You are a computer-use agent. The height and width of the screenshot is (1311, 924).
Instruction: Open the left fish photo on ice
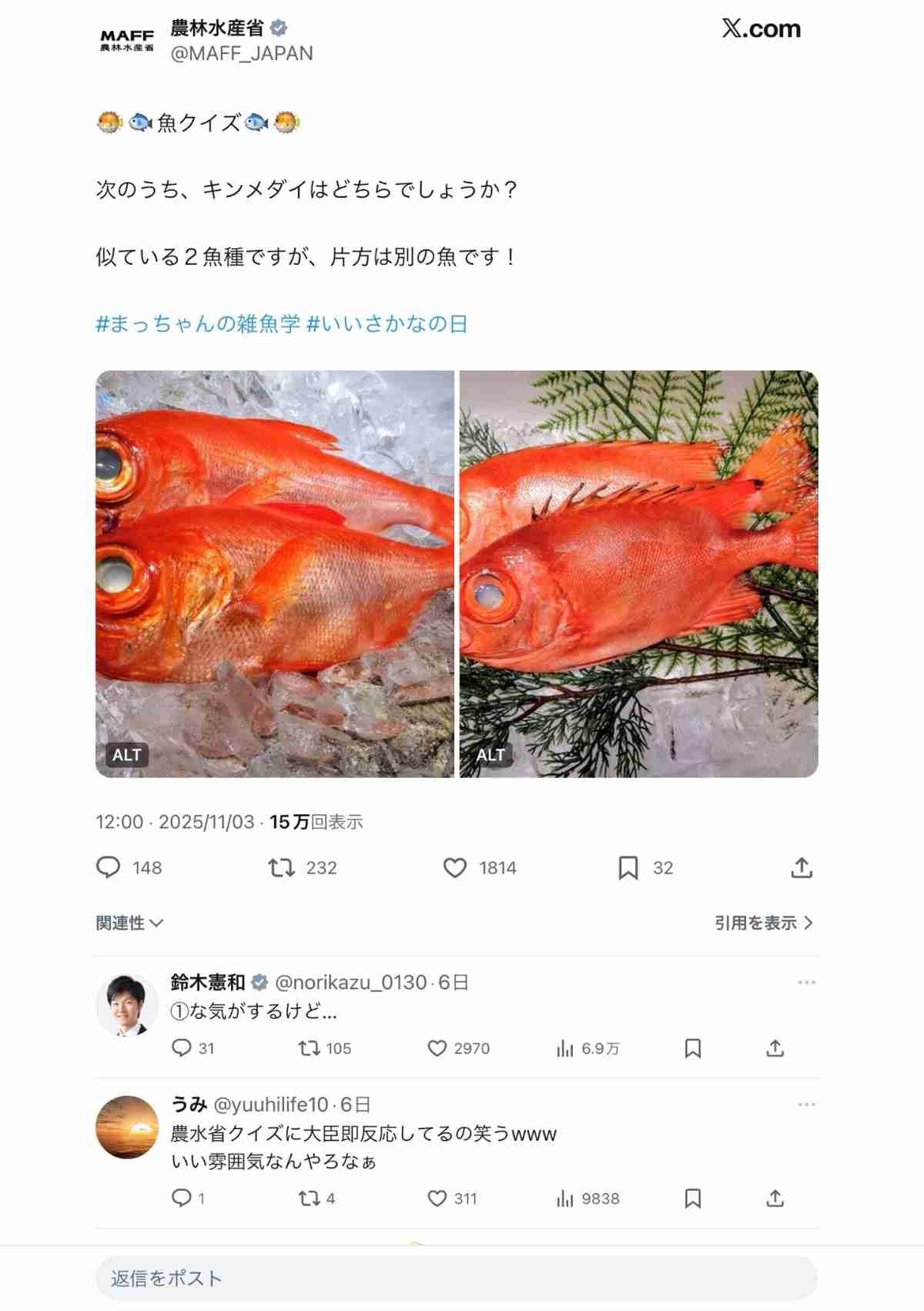click(x=275, y=573)
